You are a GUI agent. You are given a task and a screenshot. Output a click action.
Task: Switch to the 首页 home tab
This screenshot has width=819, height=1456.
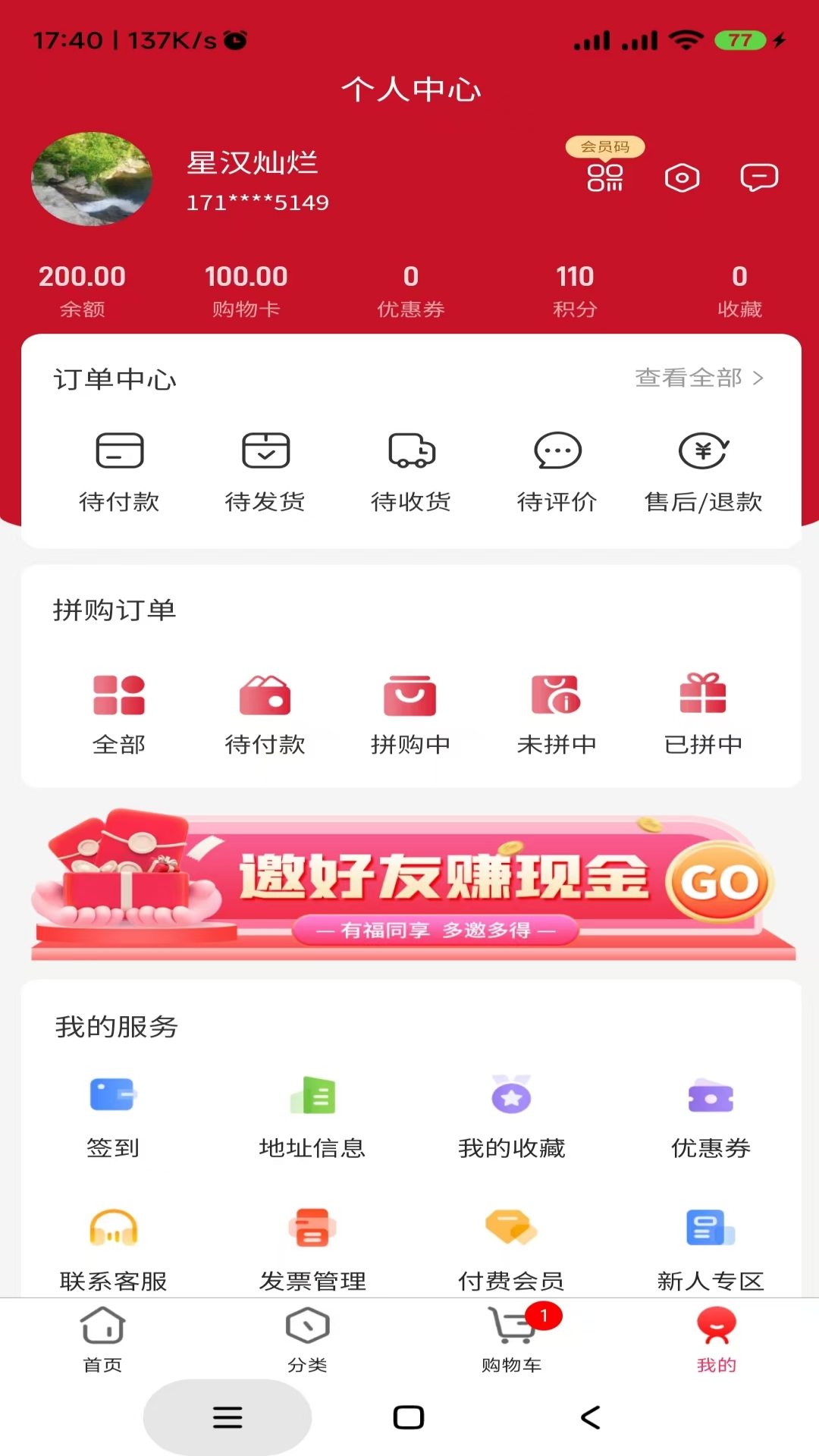point(102,1339)
